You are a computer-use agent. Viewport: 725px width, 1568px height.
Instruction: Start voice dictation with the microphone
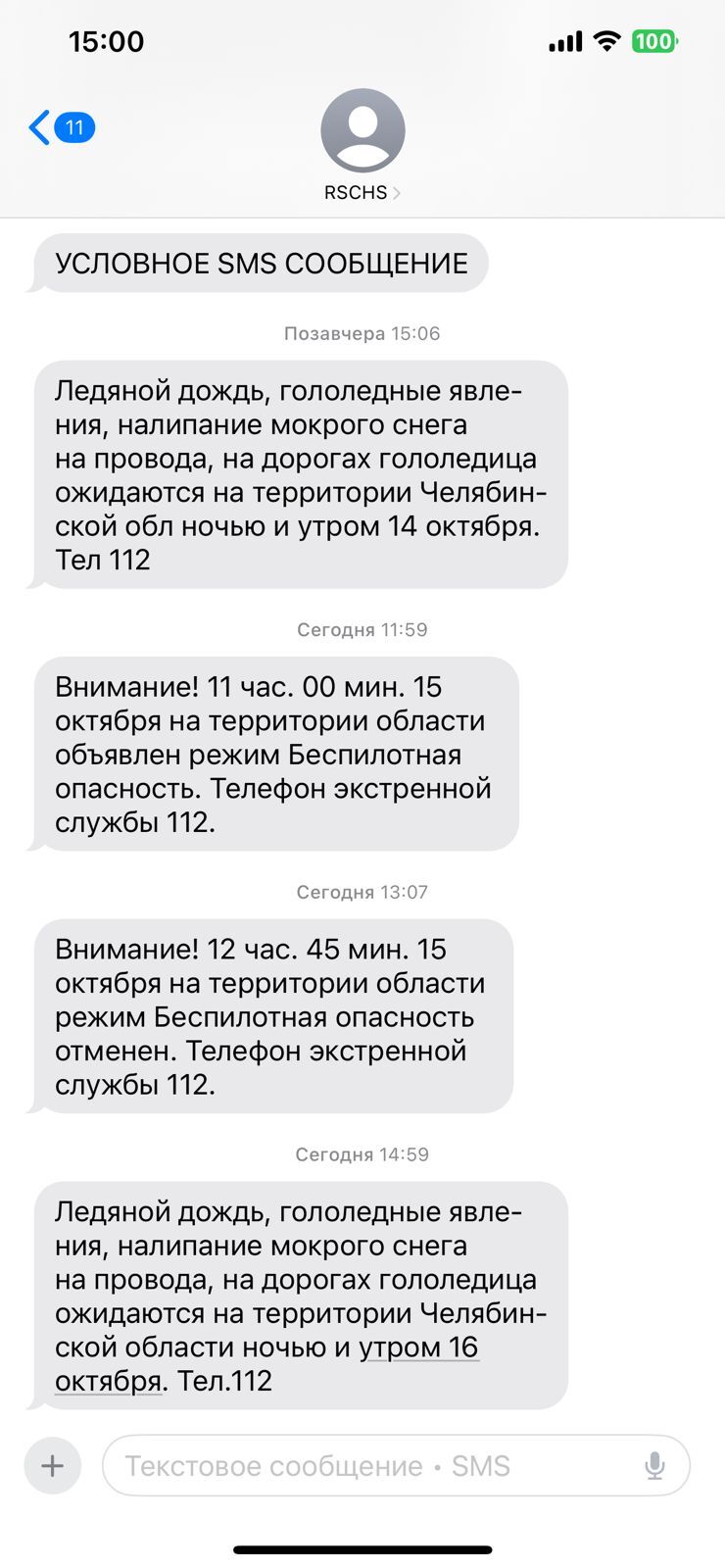[654, 1466]
